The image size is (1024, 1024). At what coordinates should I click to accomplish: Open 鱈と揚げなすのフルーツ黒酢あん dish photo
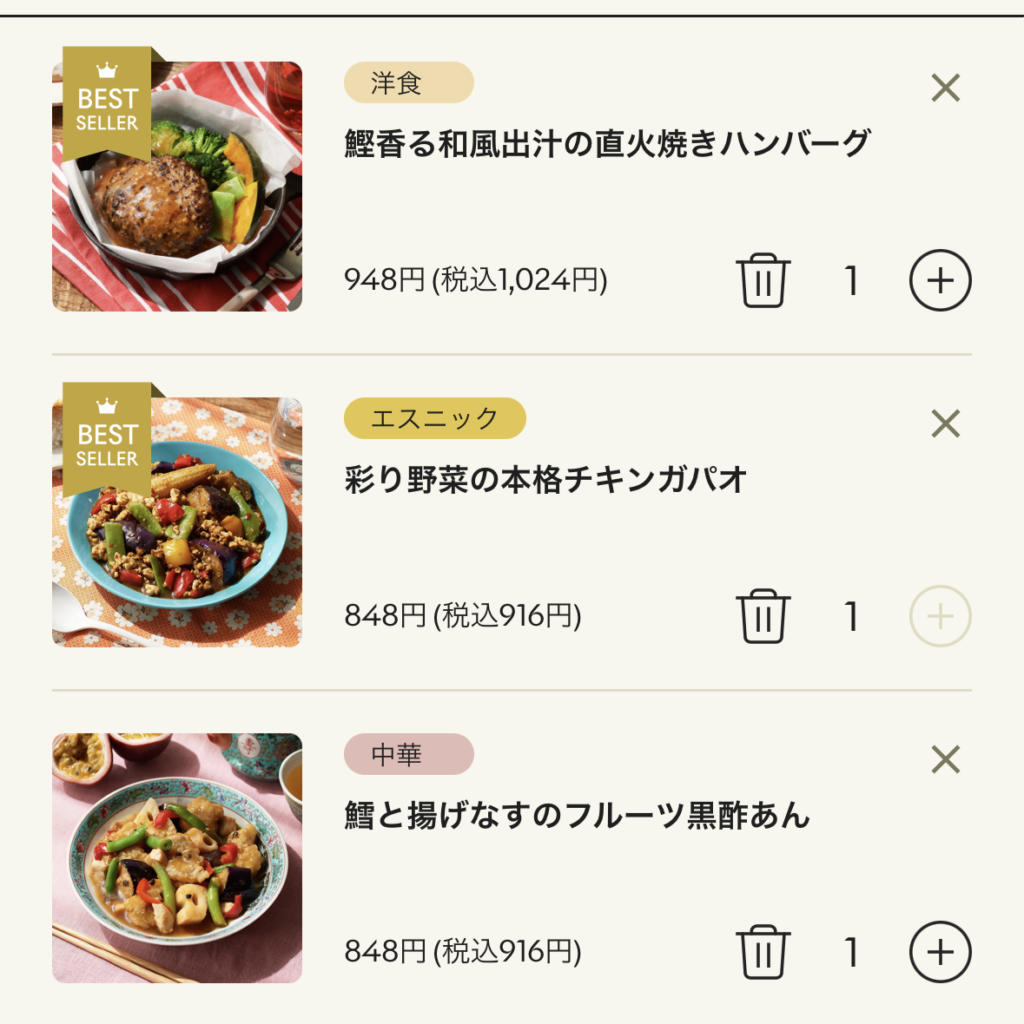(177, 858)
